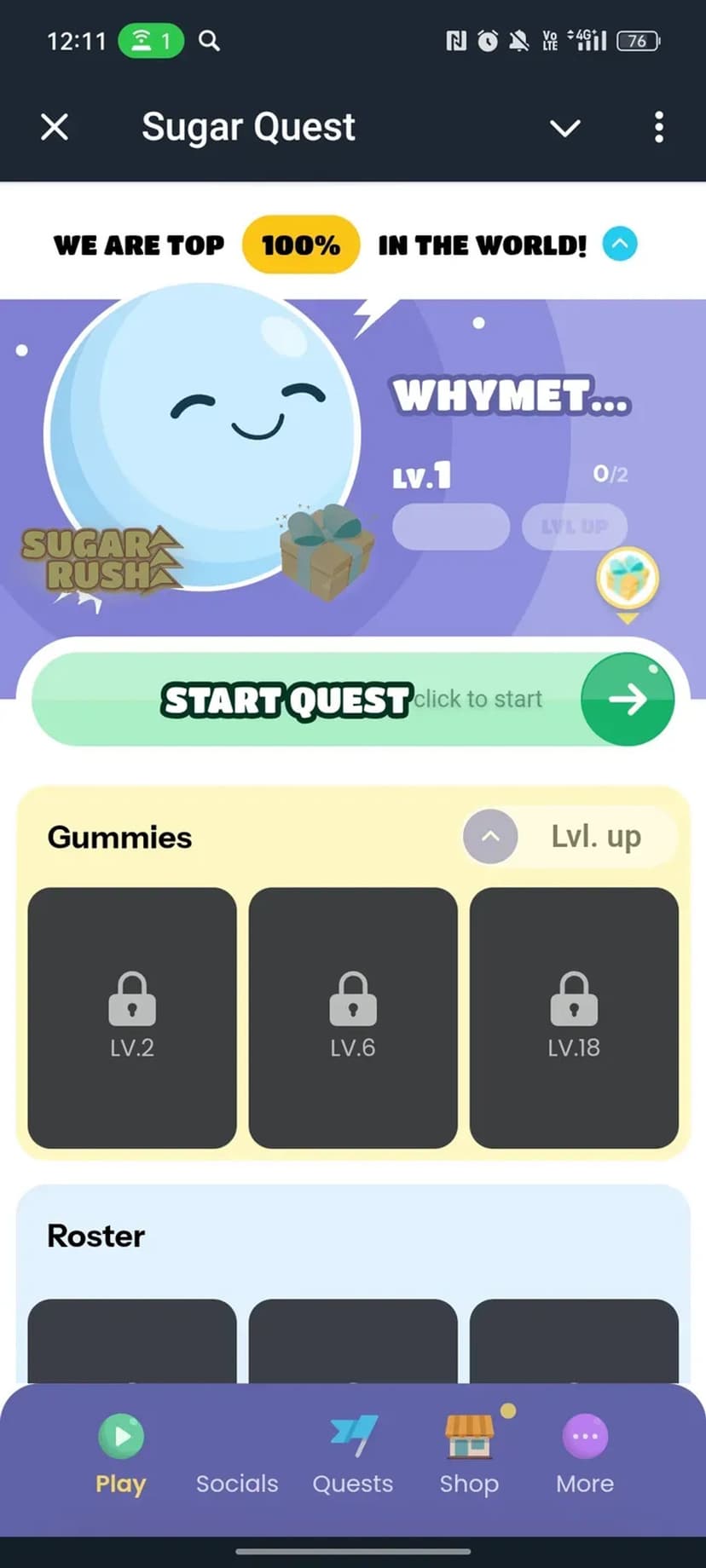Tap the green Start Quest arrow button

[x=627, y=700]
